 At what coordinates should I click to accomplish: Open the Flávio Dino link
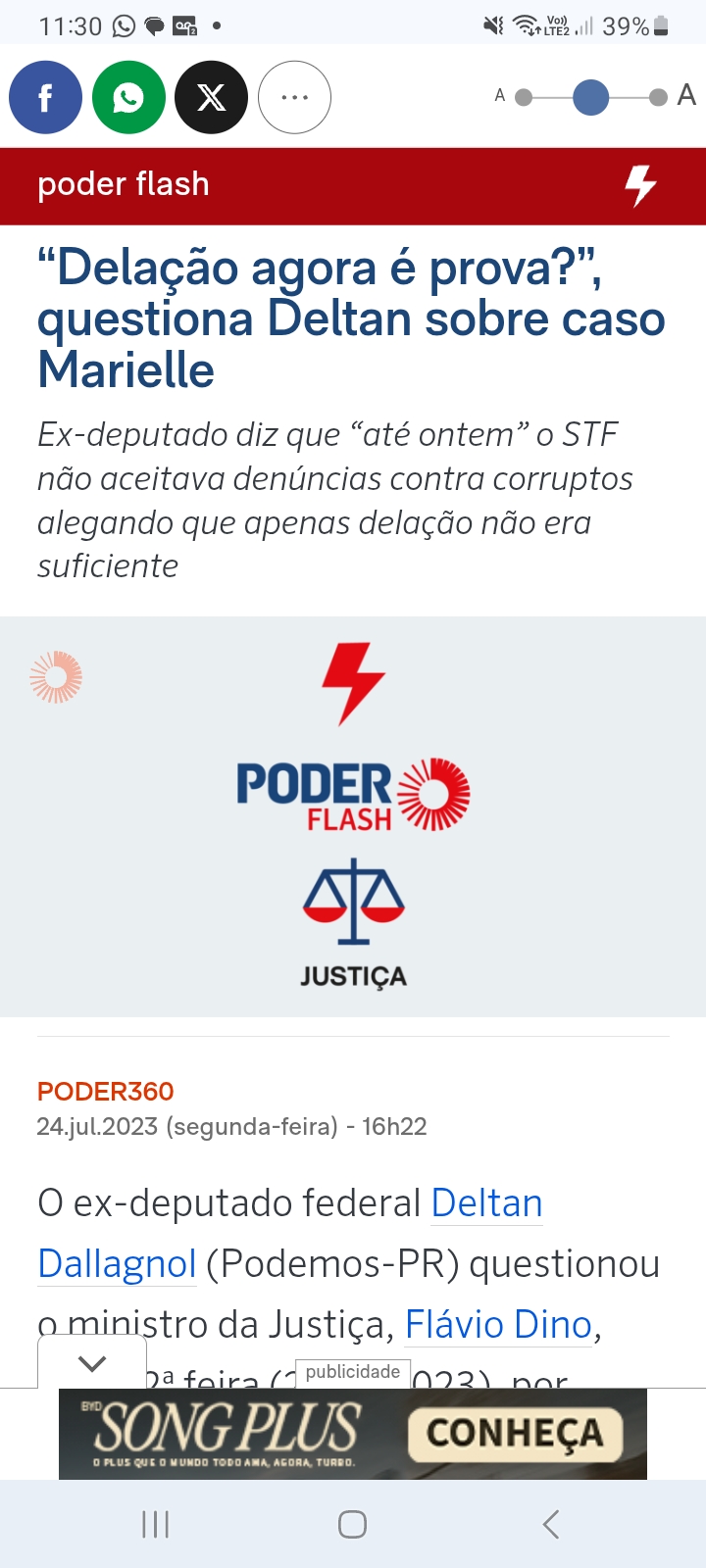pyautogui.click(x=498, y=1325)
